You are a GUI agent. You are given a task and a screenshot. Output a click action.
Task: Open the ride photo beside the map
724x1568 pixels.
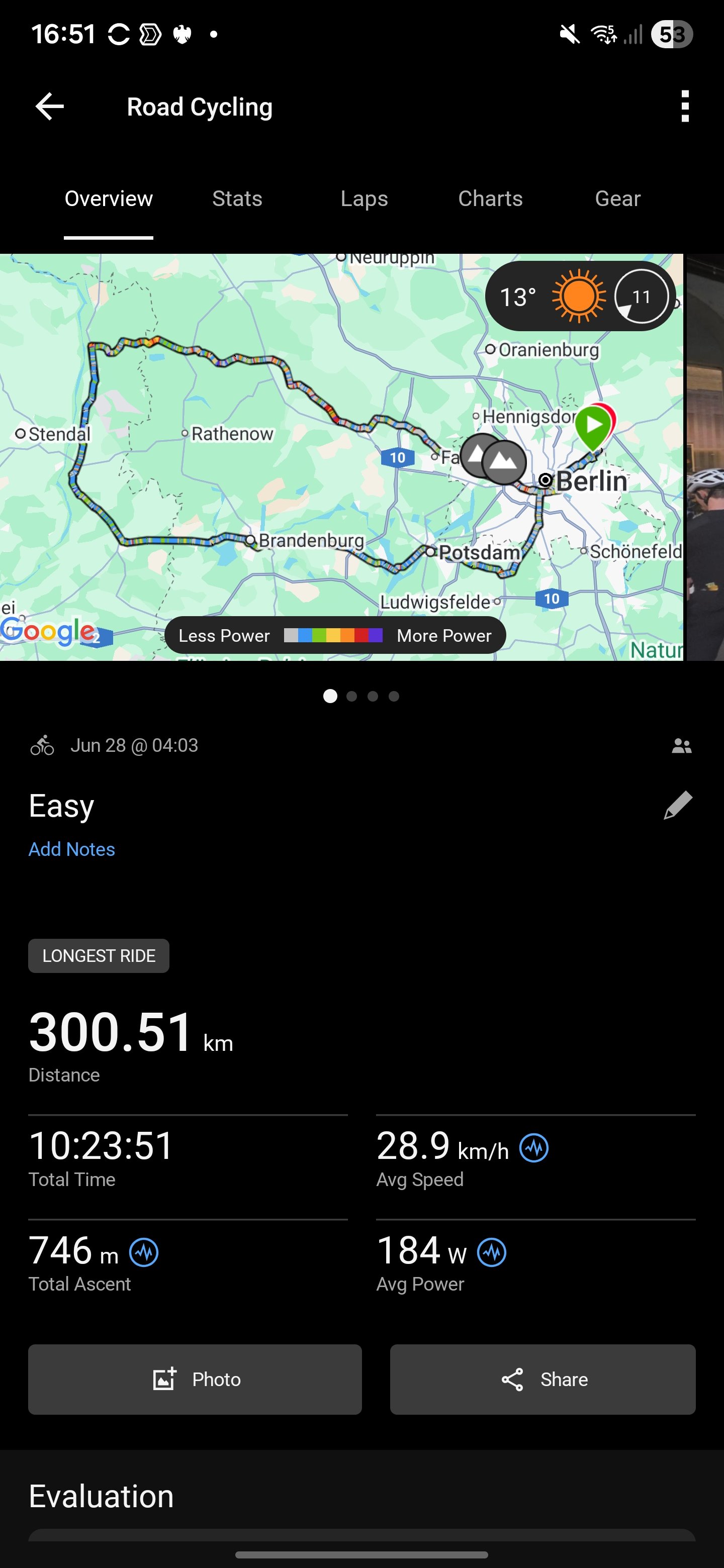click(x=705, y=456)
